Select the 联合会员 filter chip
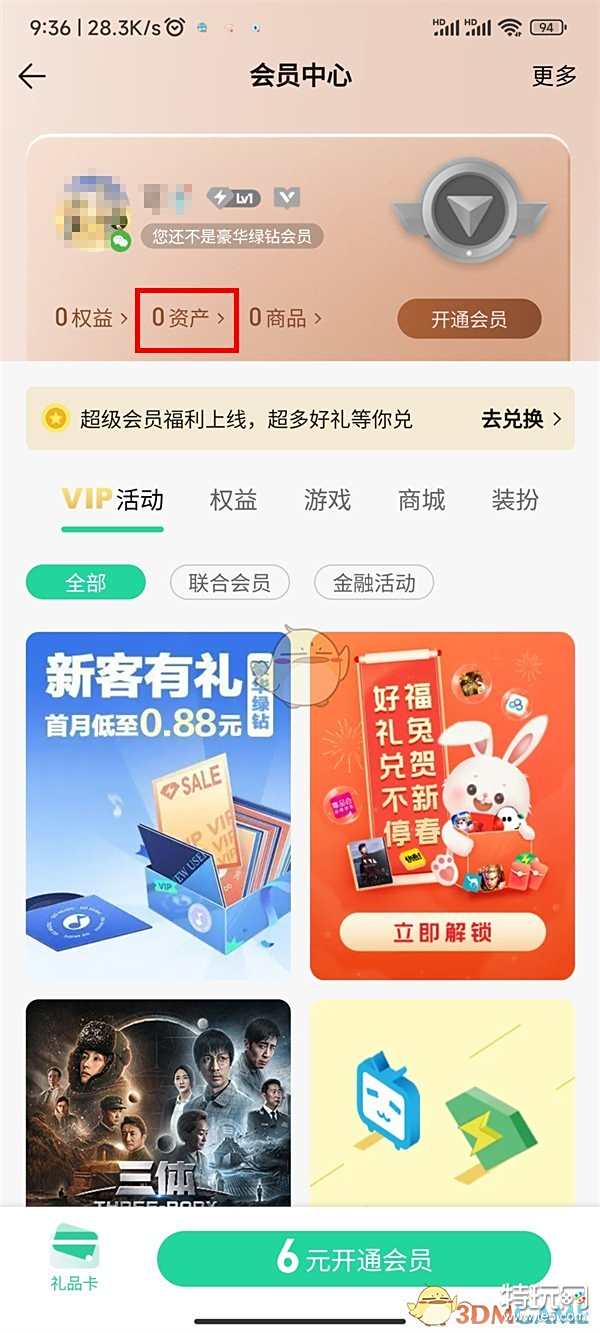Viewport: 600px width, 1333px height. (229, 583)
